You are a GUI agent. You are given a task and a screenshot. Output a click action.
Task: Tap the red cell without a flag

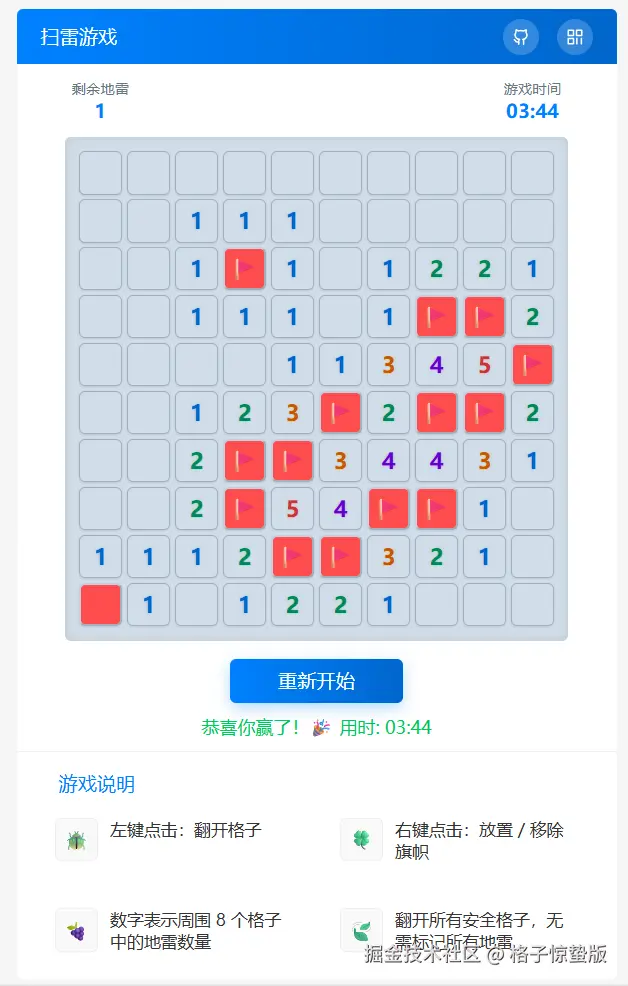tap(101, 604)
